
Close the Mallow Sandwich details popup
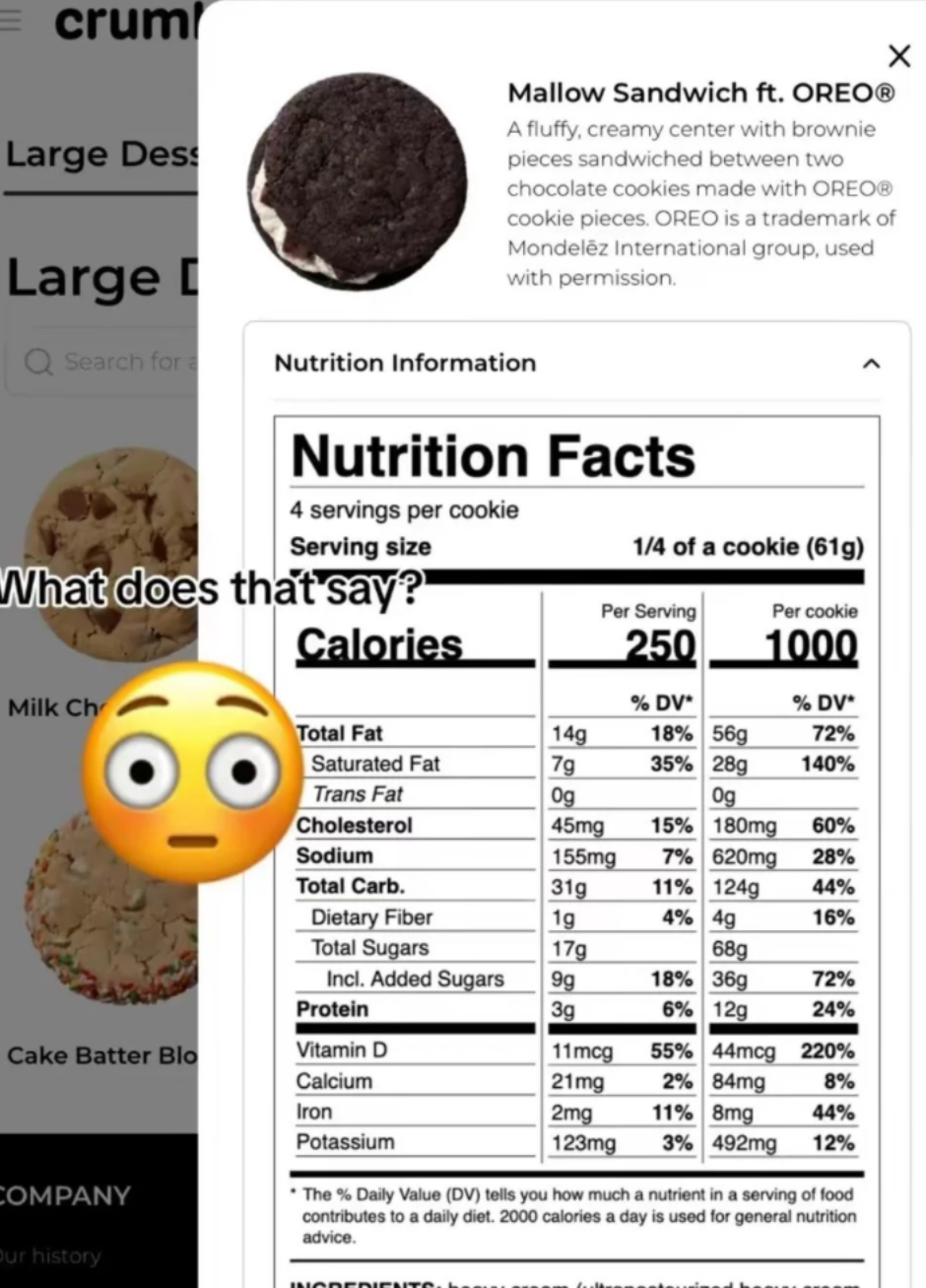(898, 56)
